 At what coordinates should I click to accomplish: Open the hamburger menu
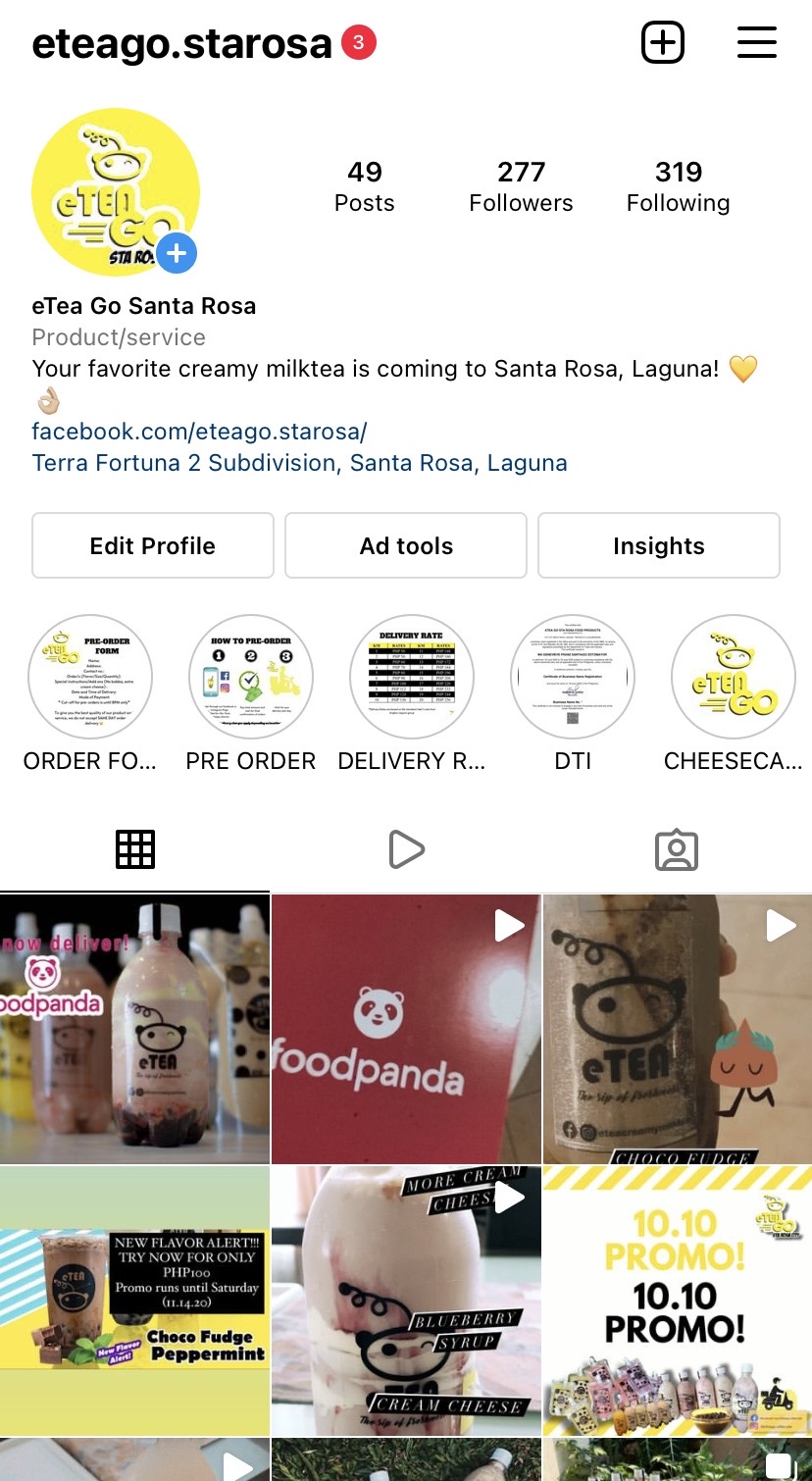point(756,43)
